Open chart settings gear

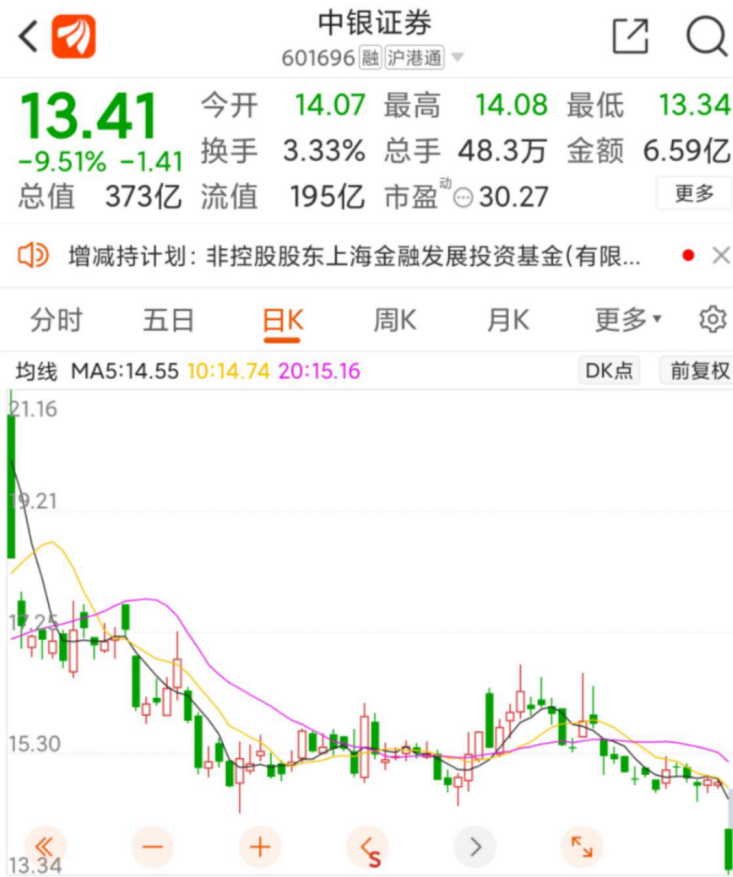712,320
